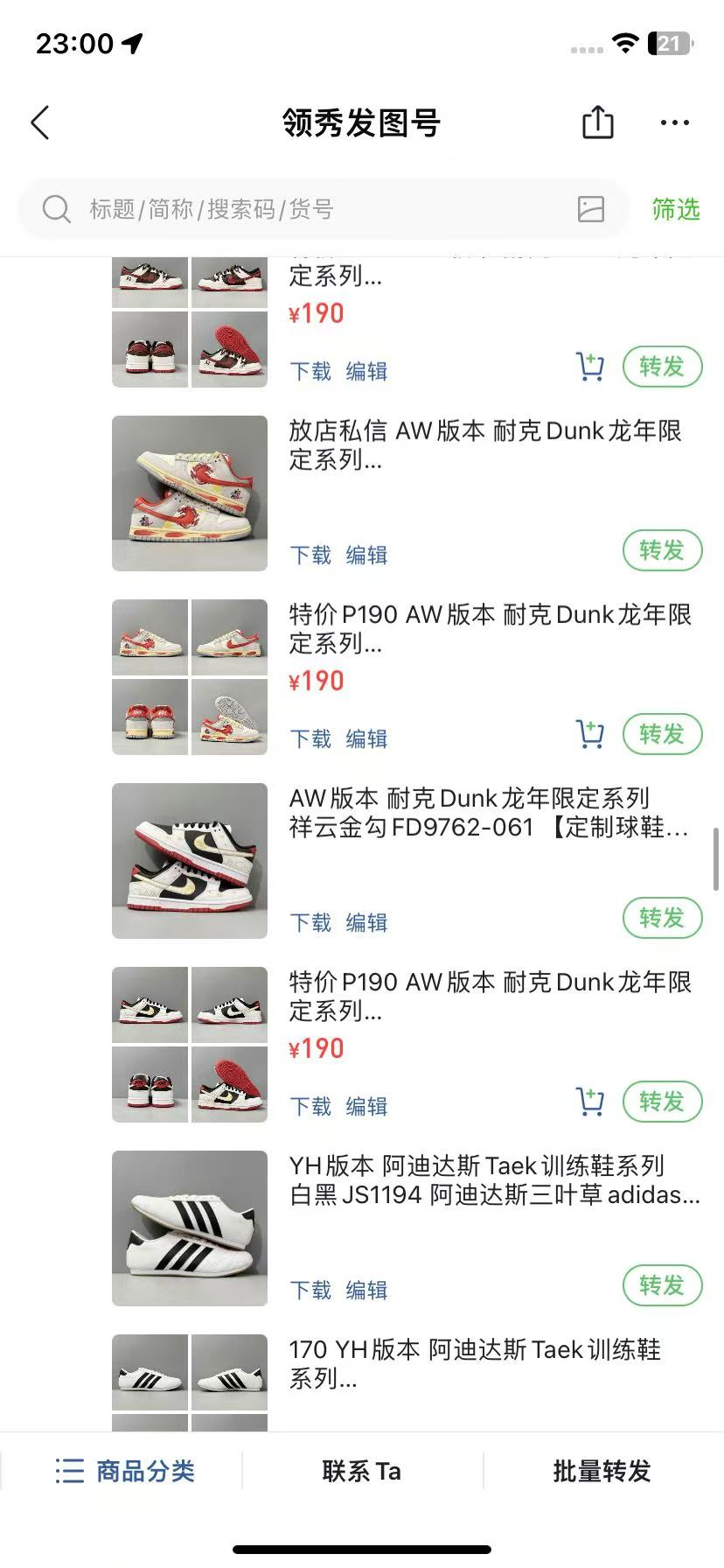Open the 170 YH版本 Taek训练鞋 listing
Viewport: 724px width, 1568px height.
[475, 1364]
